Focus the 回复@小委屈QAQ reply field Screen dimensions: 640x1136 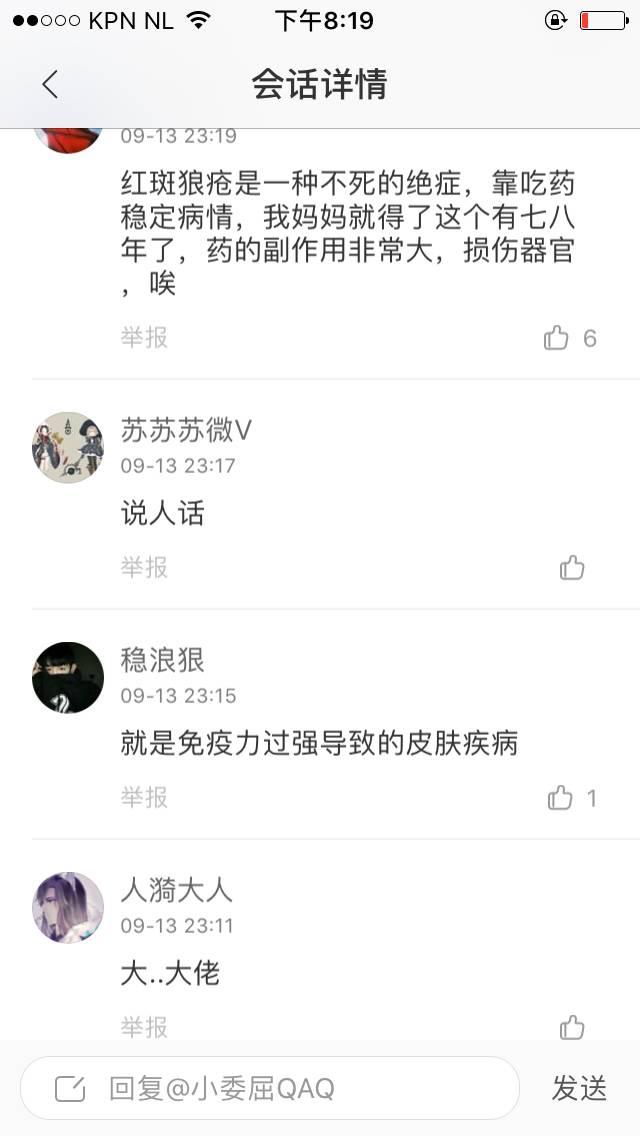click(270, 1088)
